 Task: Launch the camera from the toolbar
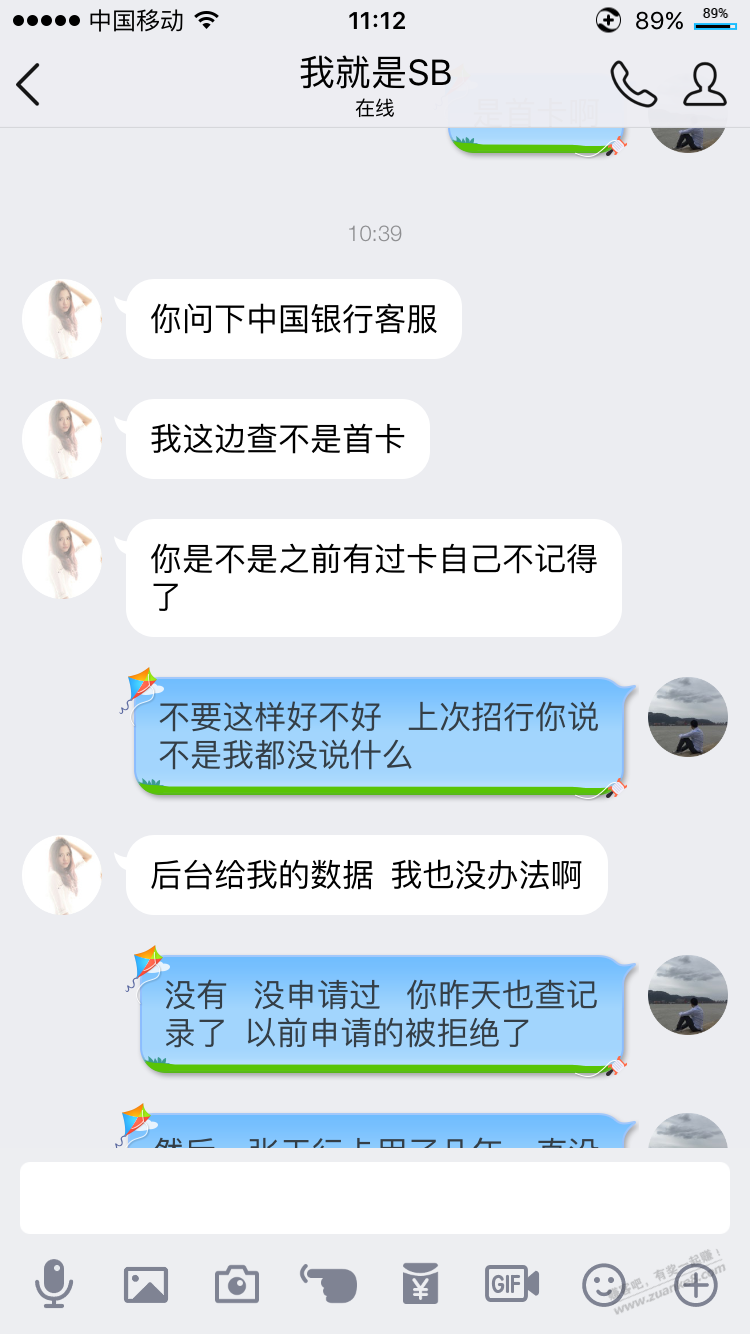coord(237,1284)
